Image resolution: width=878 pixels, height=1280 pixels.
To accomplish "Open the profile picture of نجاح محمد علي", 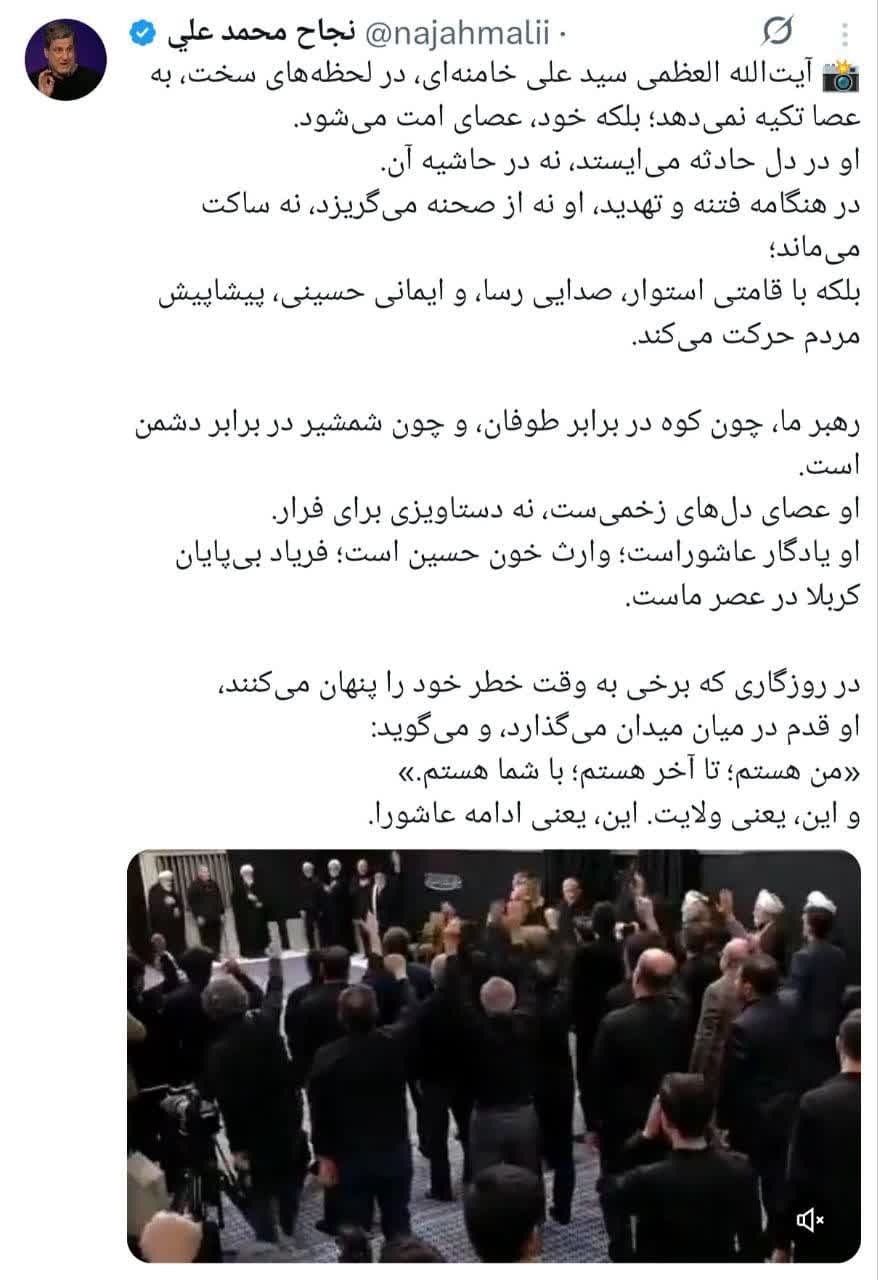I will pyautogui.click(x=65, y=60).
